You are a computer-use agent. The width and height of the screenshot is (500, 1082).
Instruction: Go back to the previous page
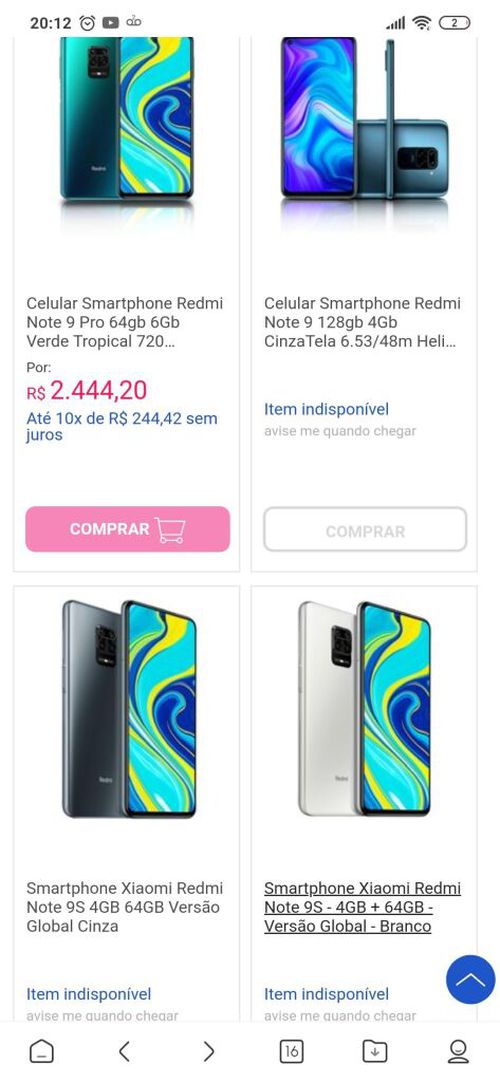point(124,1051)
